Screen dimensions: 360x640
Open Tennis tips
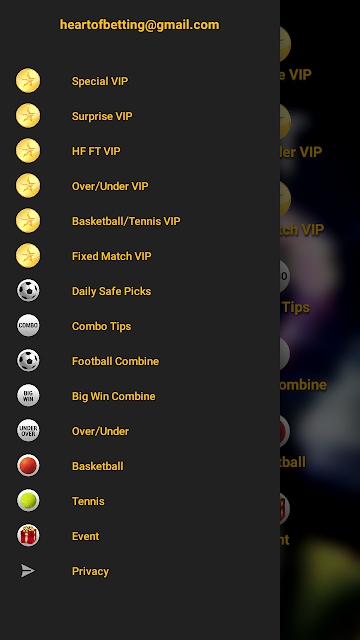point(140,501)
